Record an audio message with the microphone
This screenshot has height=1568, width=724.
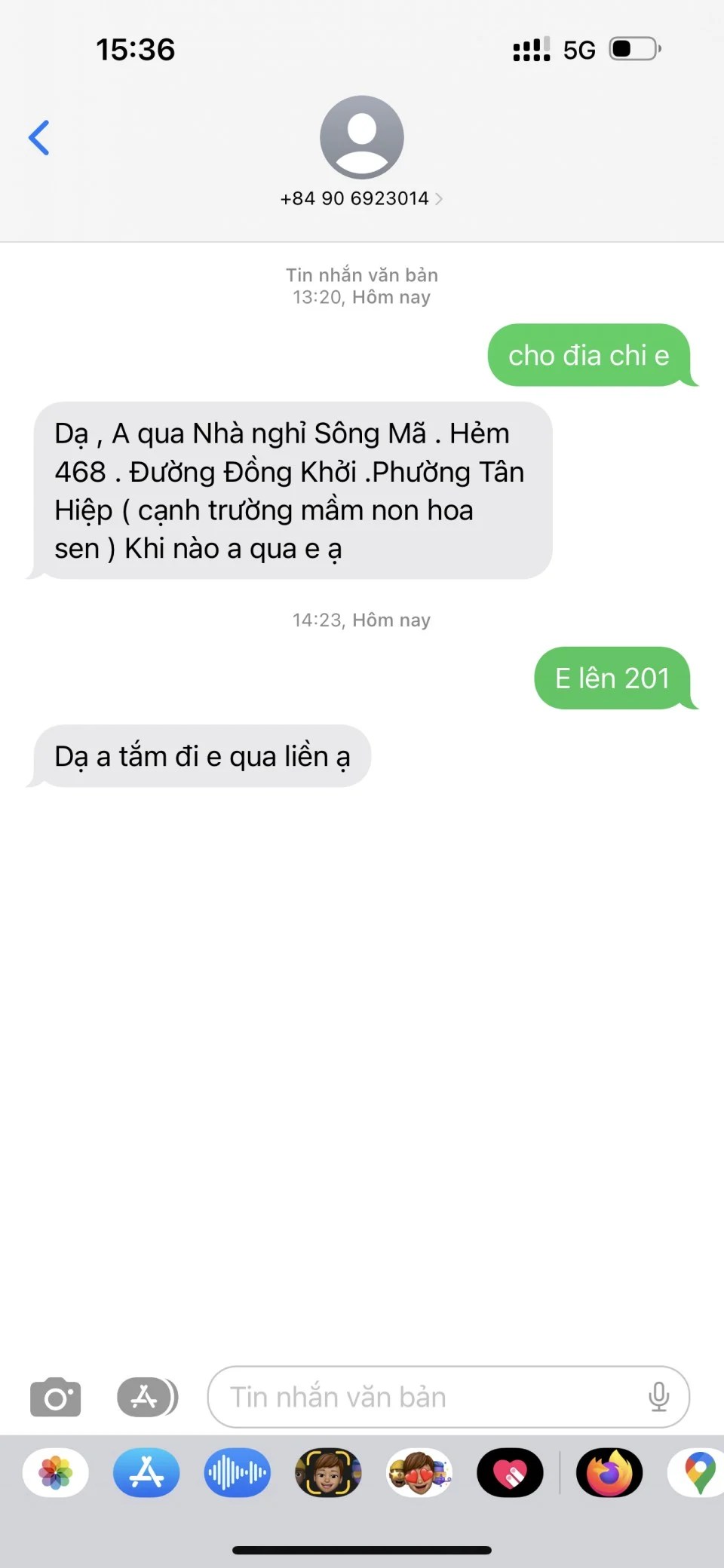[x=658, y=1397]
